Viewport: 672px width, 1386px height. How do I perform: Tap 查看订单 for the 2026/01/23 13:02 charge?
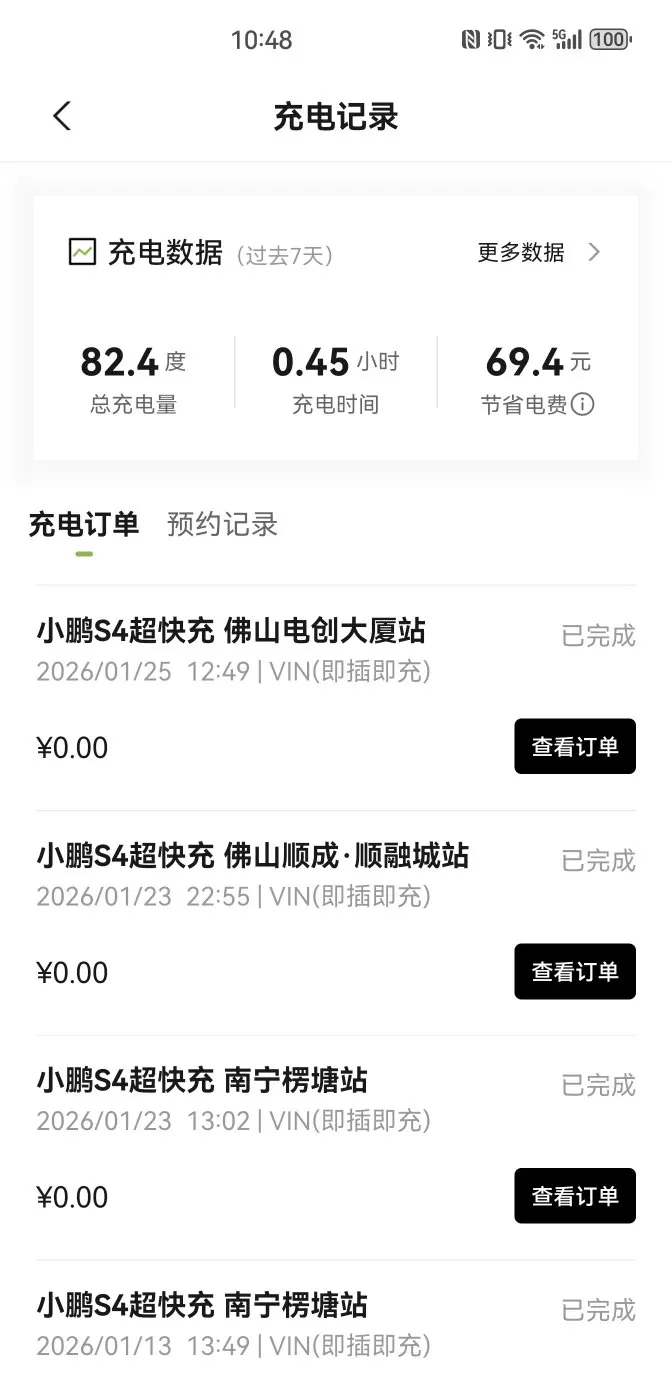[x=574, y=1196]
